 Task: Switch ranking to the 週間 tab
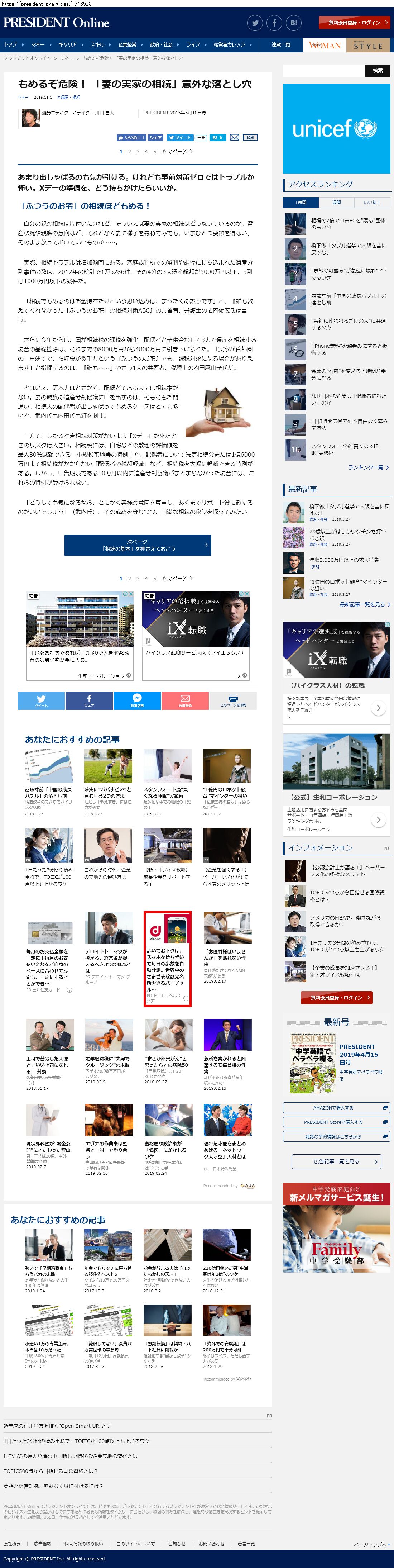pyautogui.click(x=336, y=202)
